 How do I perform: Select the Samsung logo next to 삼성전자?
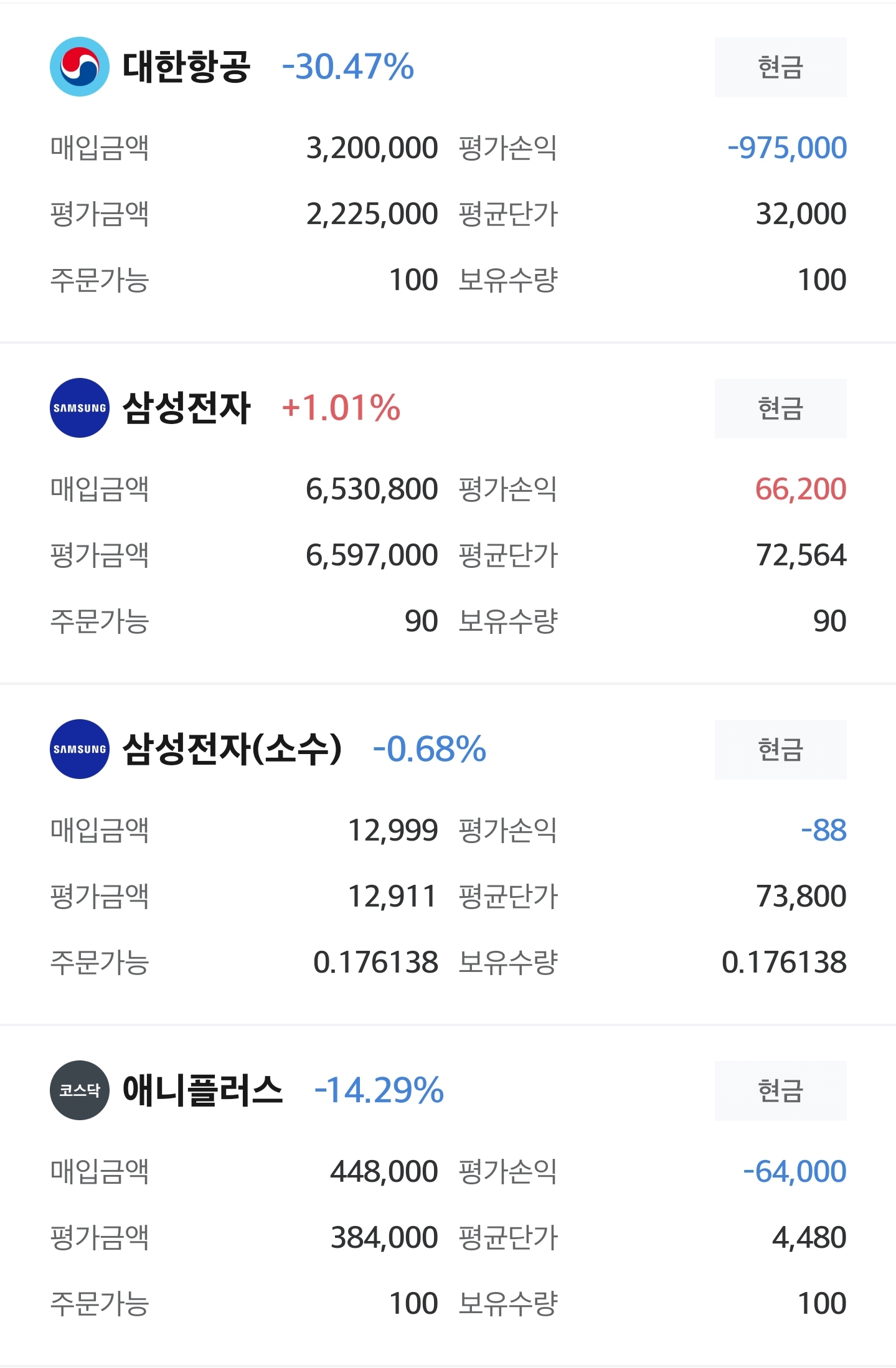[79, 409]
